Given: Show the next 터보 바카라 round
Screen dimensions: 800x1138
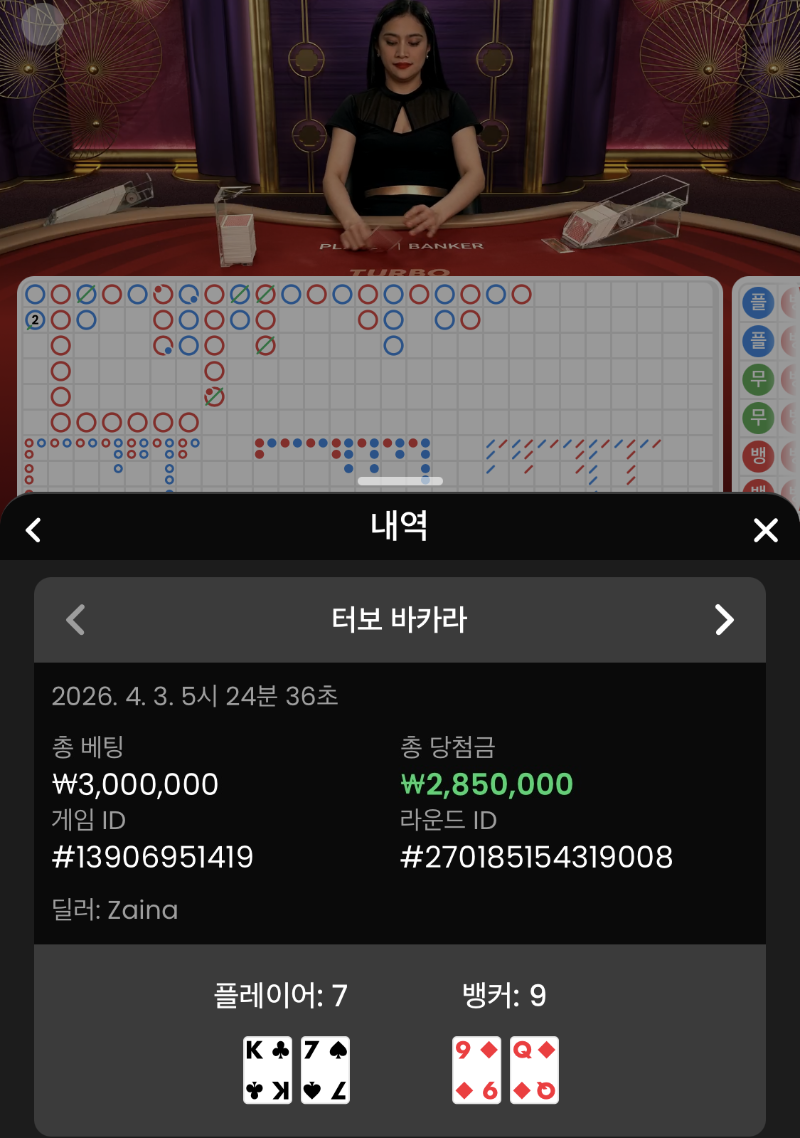Looking at the screenshot, I should click(725, 620).
